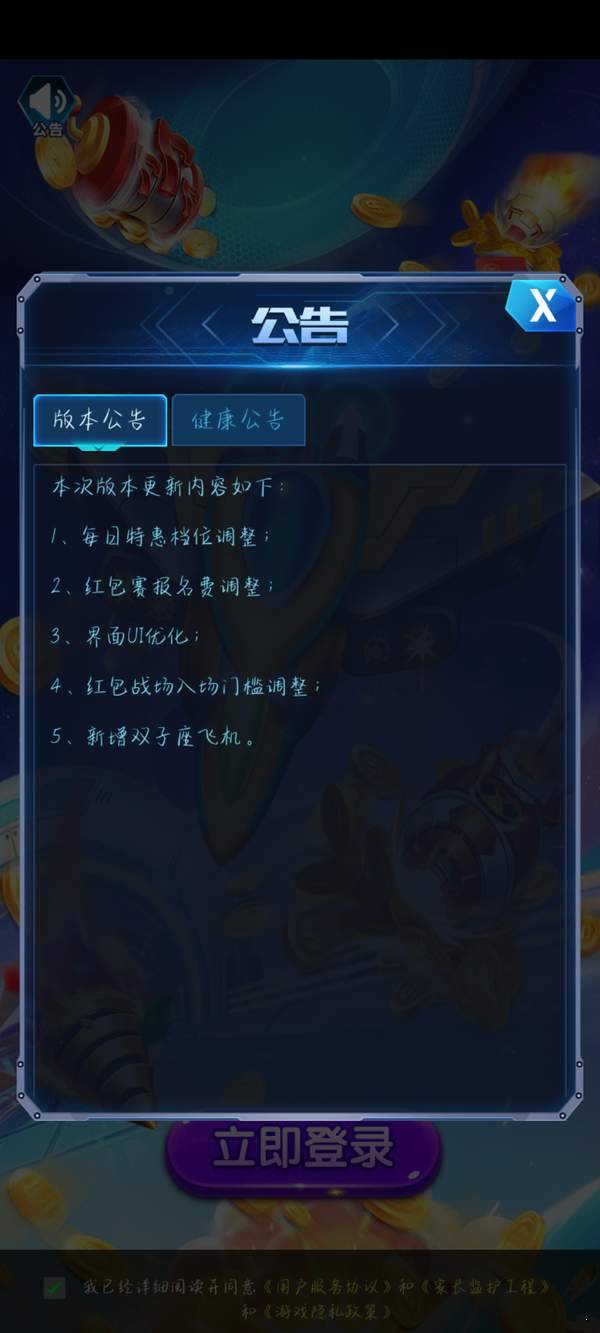The image size is (600, 1333).
Task: Switch to the 健康公告 tab
Action: point(238,420)
